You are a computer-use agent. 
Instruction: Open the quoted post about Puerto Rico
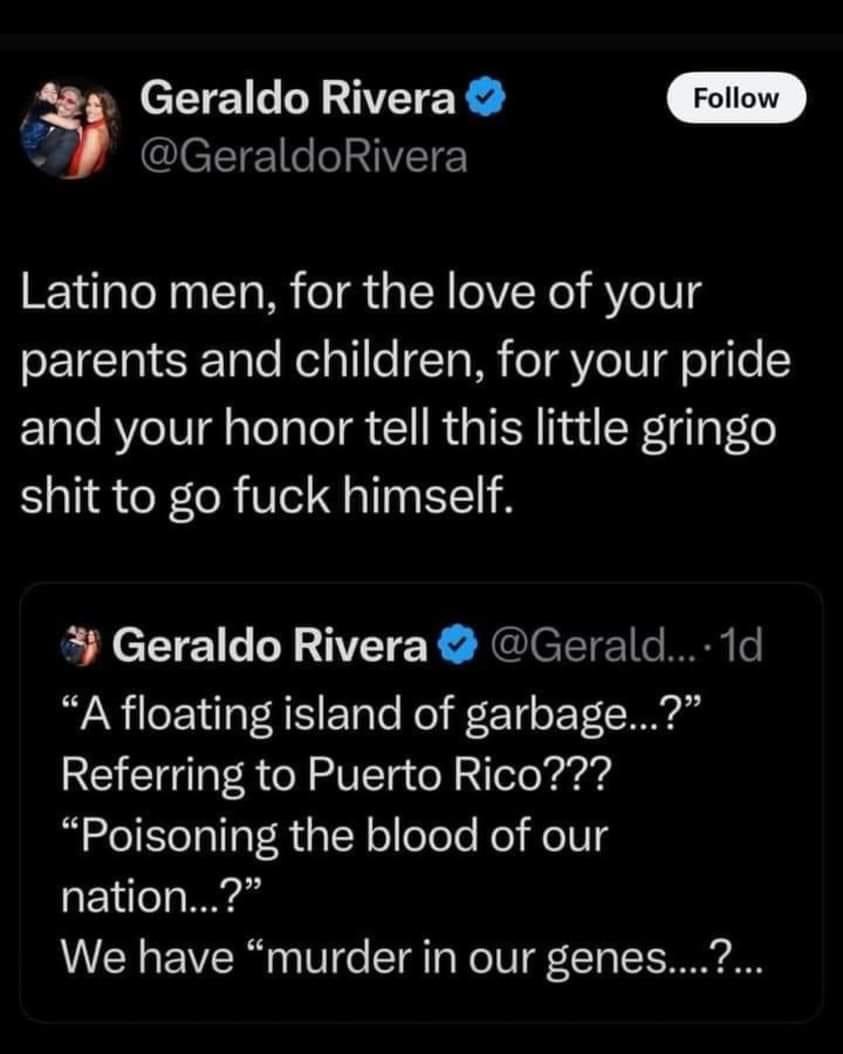pyautogui.click(x=421, y=800)
